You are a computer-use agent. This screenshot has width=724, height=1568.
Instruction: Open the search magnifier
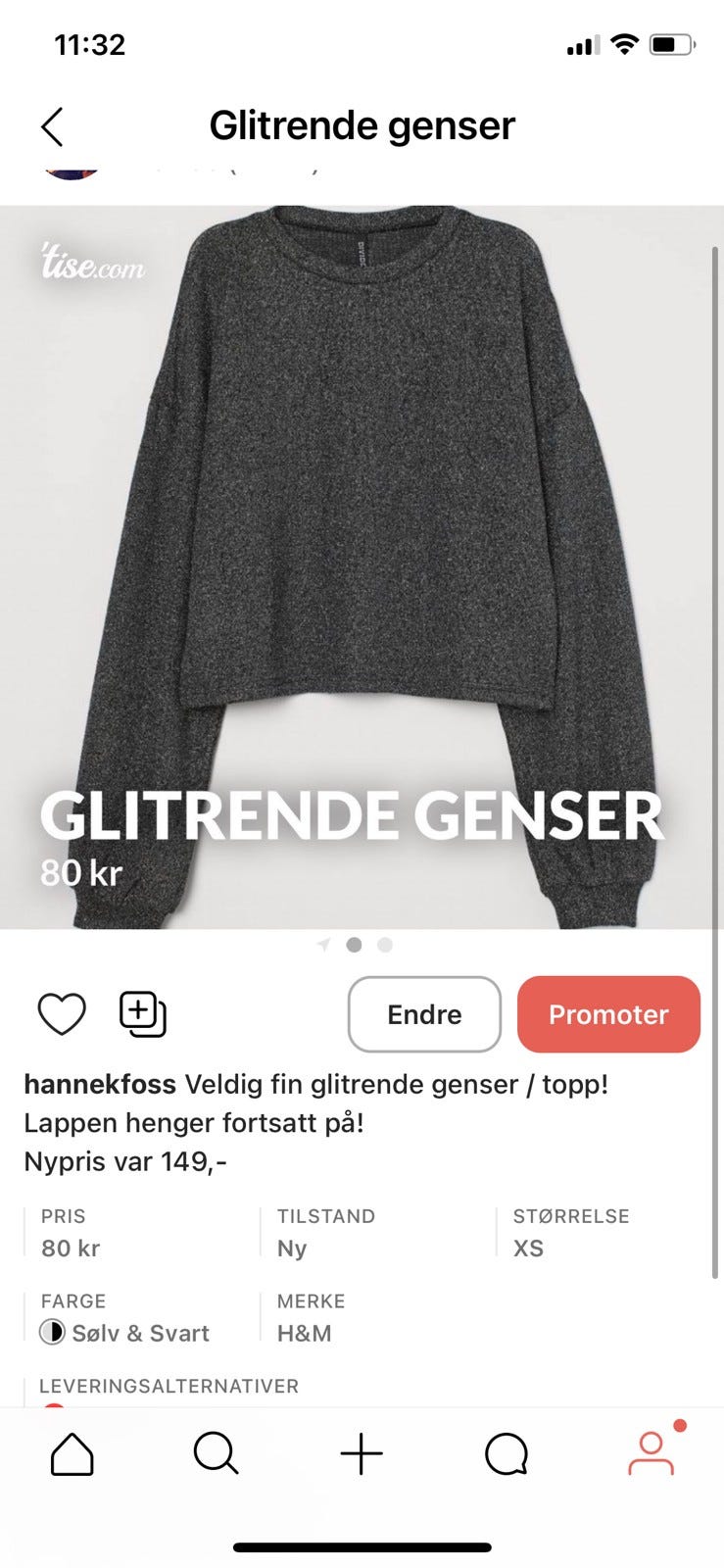217,1454
